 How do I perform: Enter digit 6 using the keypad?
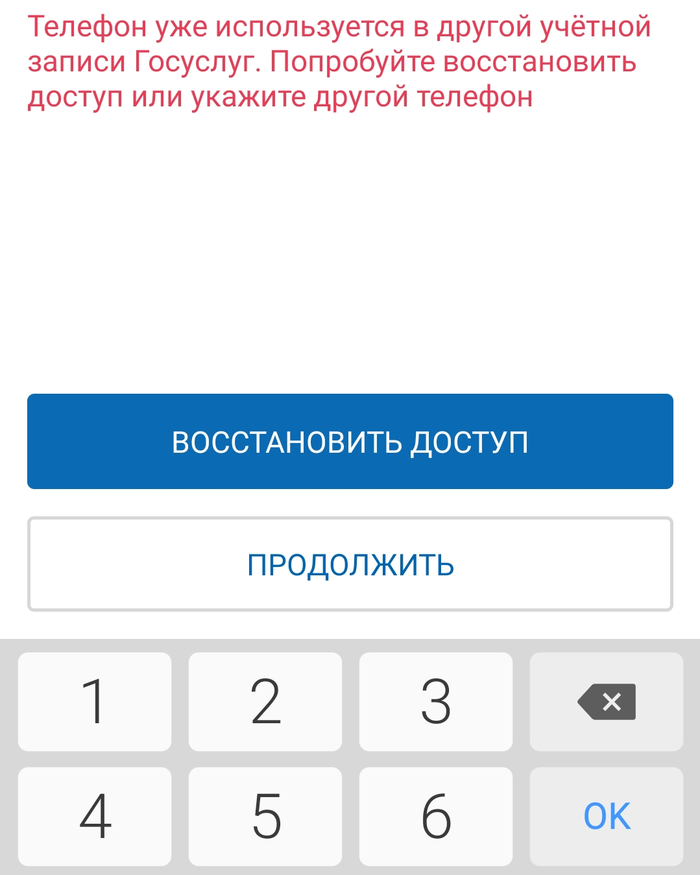[436, 817]
